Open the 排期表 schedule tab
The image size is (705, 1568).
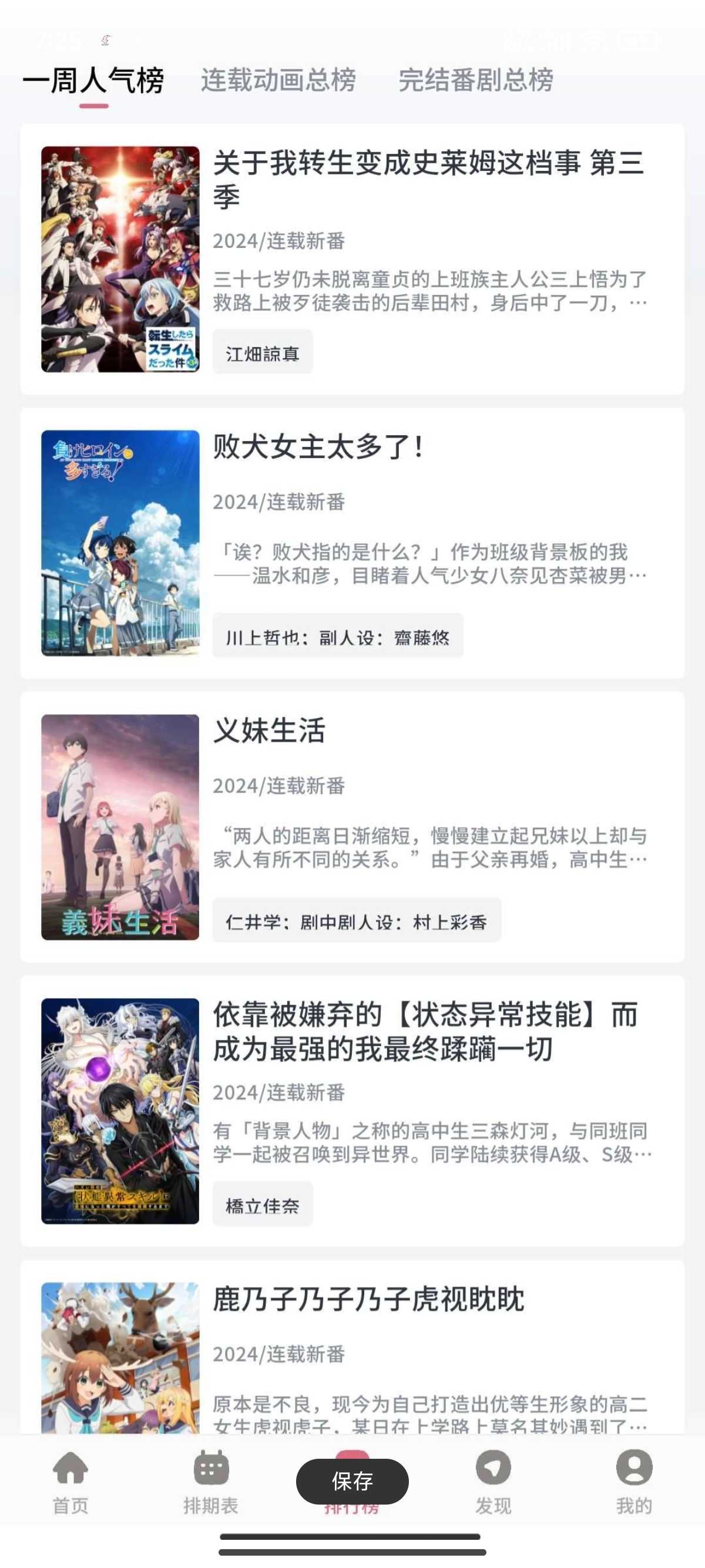pyautogui.click(x=211, y=1483)
